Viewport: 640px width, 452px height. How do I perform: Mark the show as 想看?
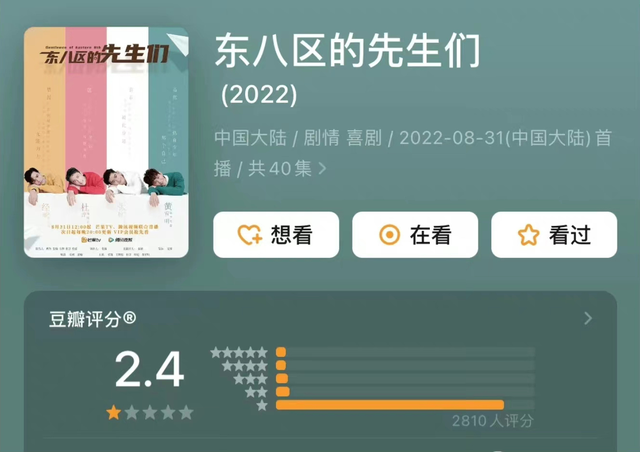coord(275,235)
